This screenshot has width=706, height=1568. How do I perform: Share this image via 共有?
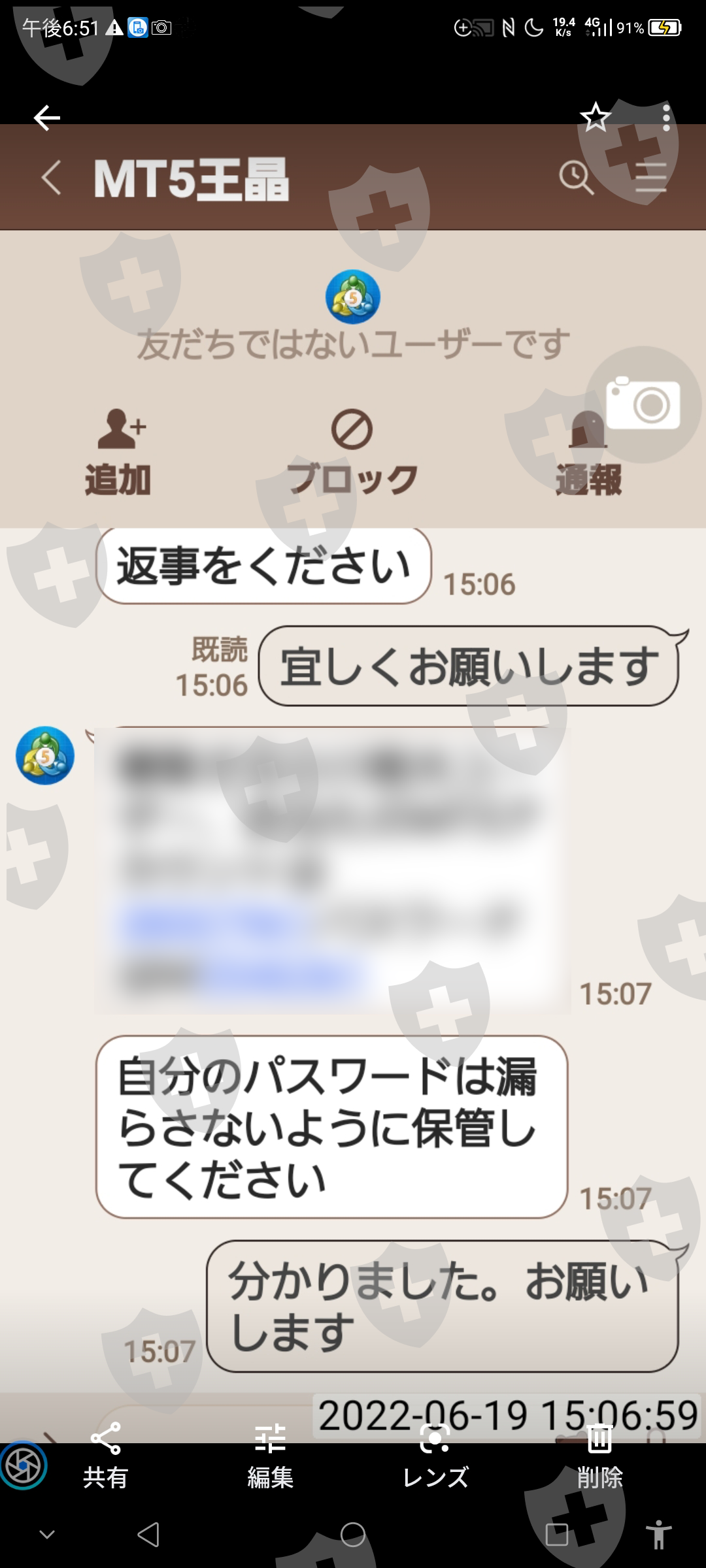tap(105, 1456)
